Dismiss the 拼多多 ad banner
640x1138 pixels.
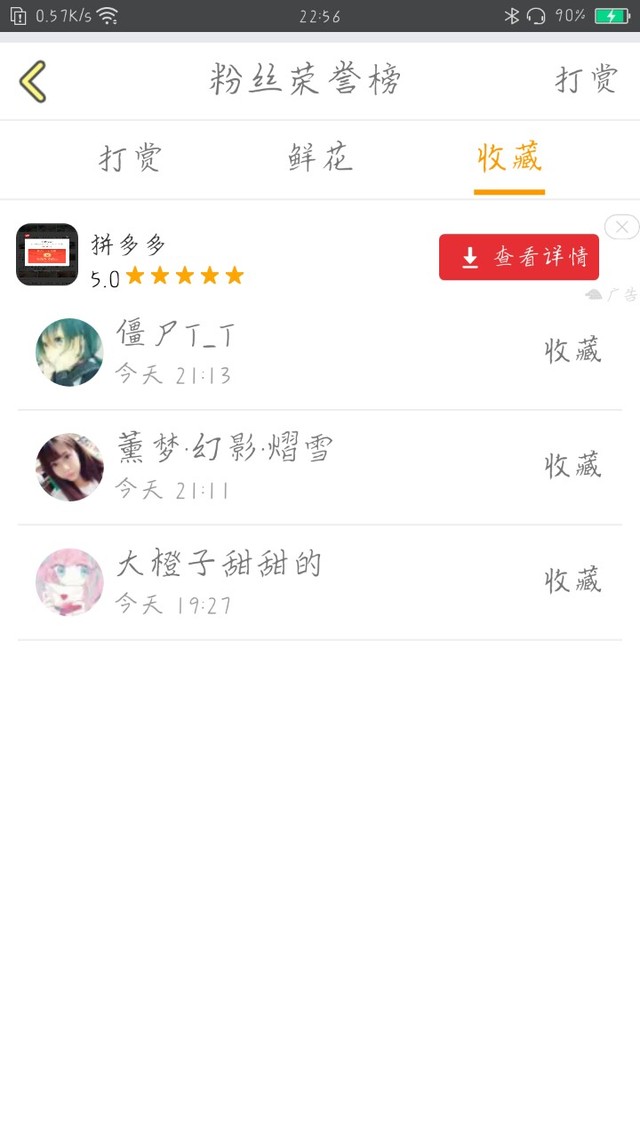pyautogui.click(x=621, y=227)
